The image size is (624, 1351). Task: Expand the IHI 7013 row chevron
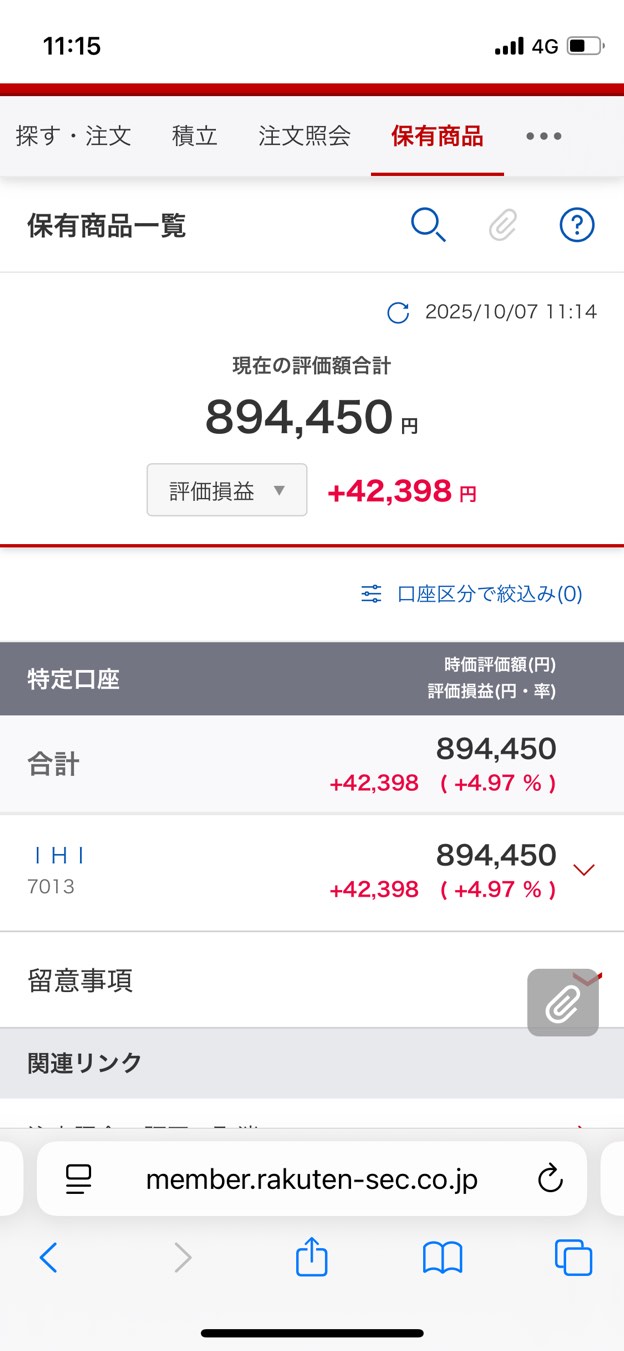pyautogui.click(x=584, y=870)
